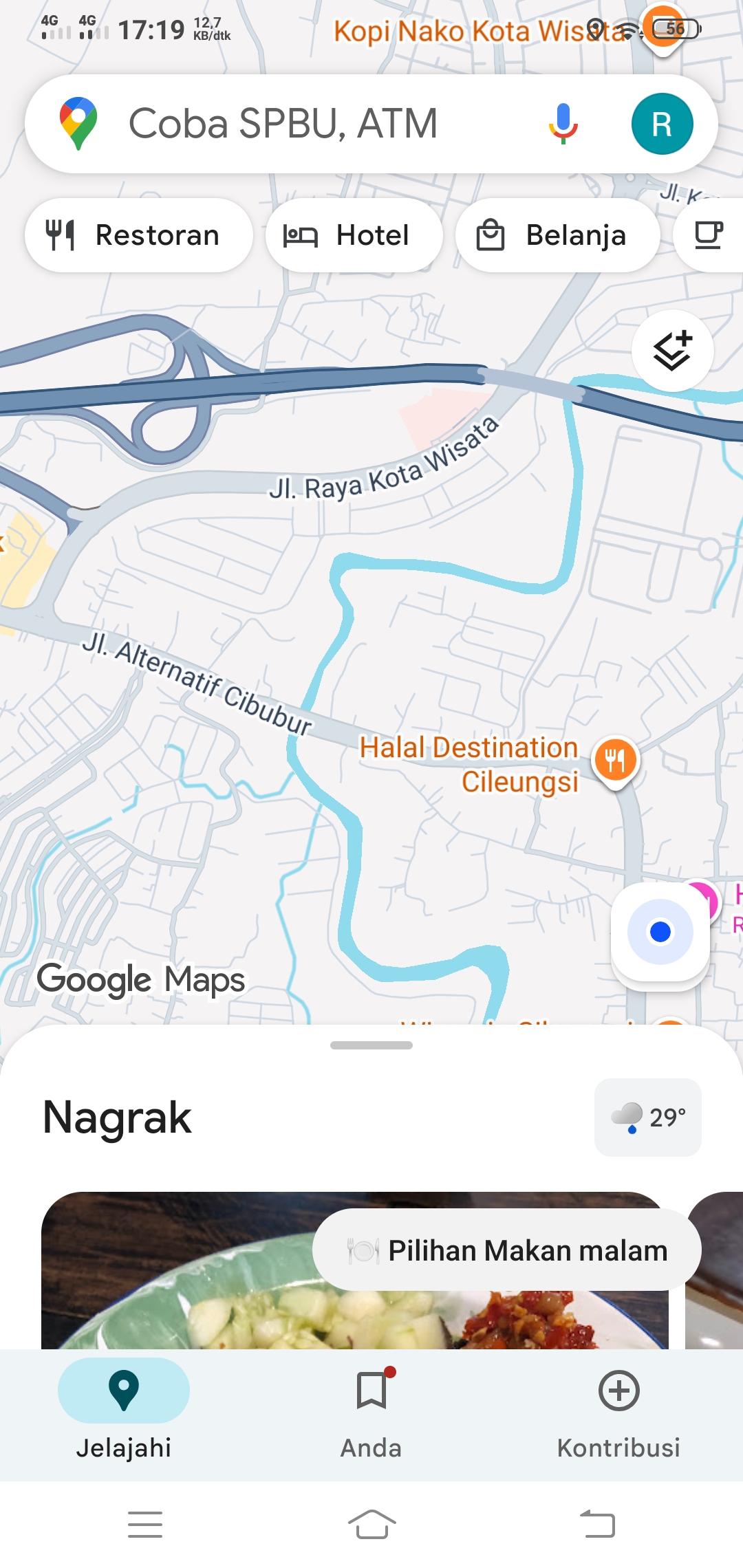743x1568 pixels.
Task: Select the Hotel category chip
Action: 354,235
